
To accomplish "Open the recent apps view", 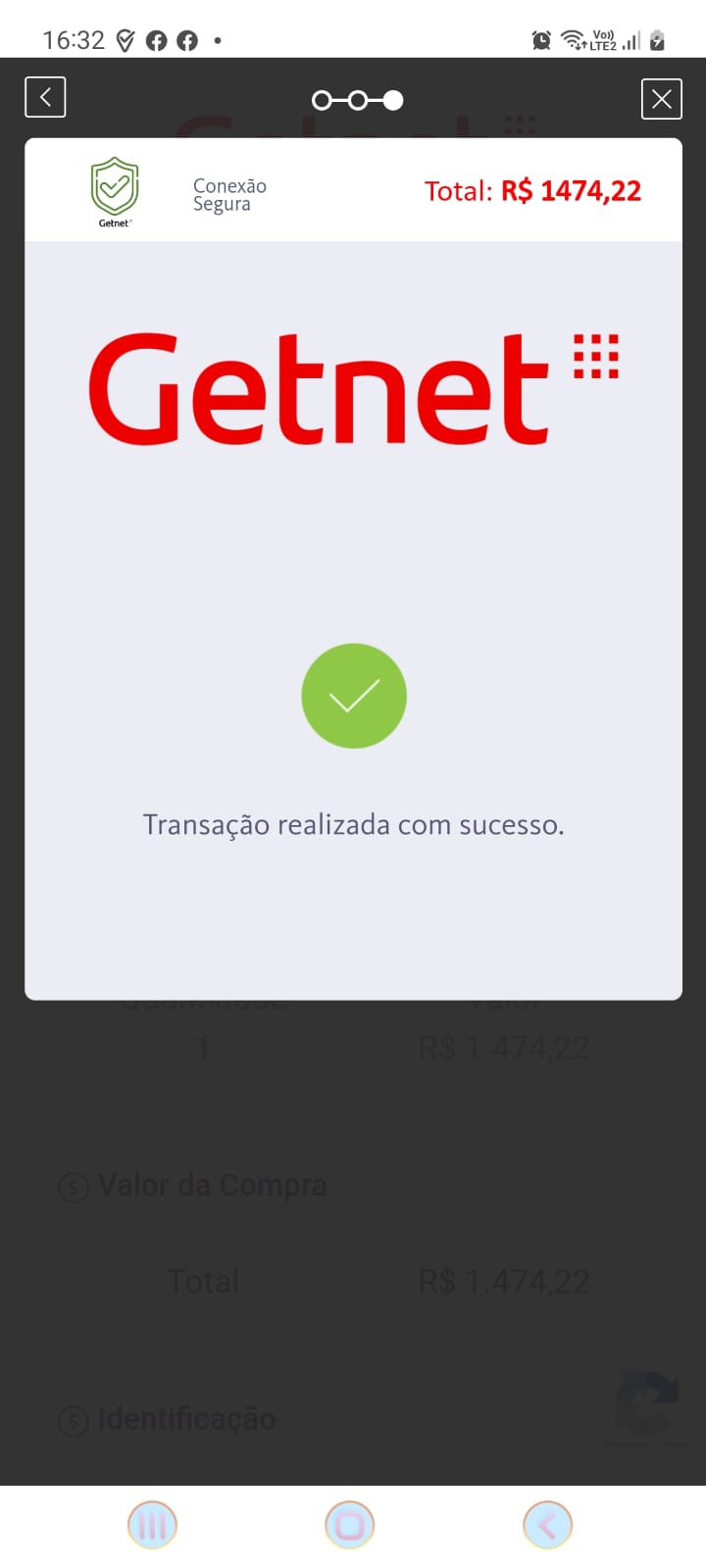I will (x=152, y=1525).
